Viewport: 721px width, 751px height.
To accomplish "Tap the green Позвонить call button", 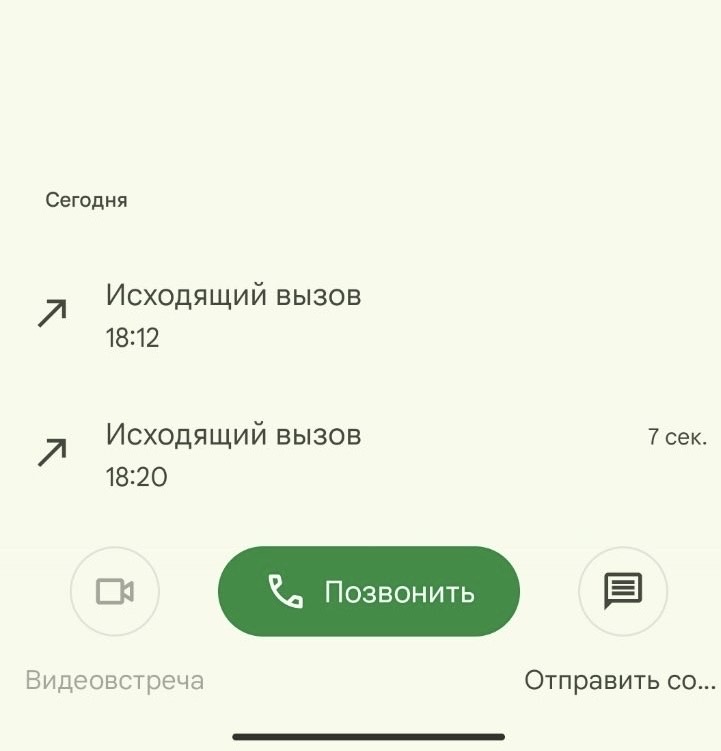I will tap(369, 592).
